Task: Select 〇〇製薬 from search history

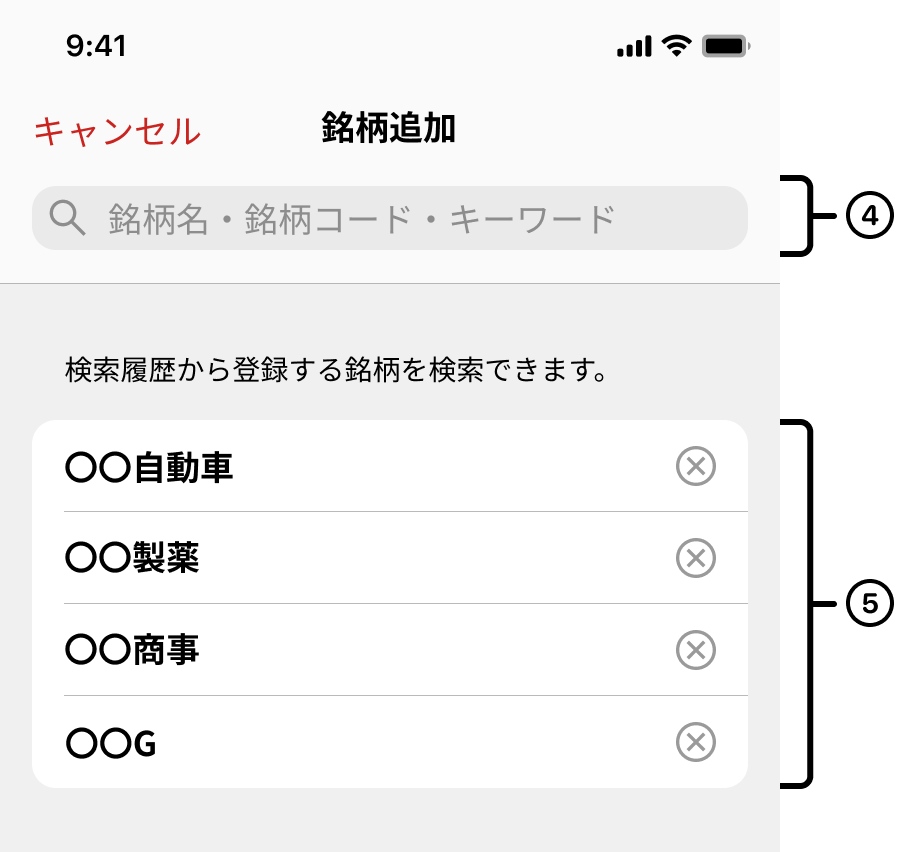Action: click(x=133, y=558)
